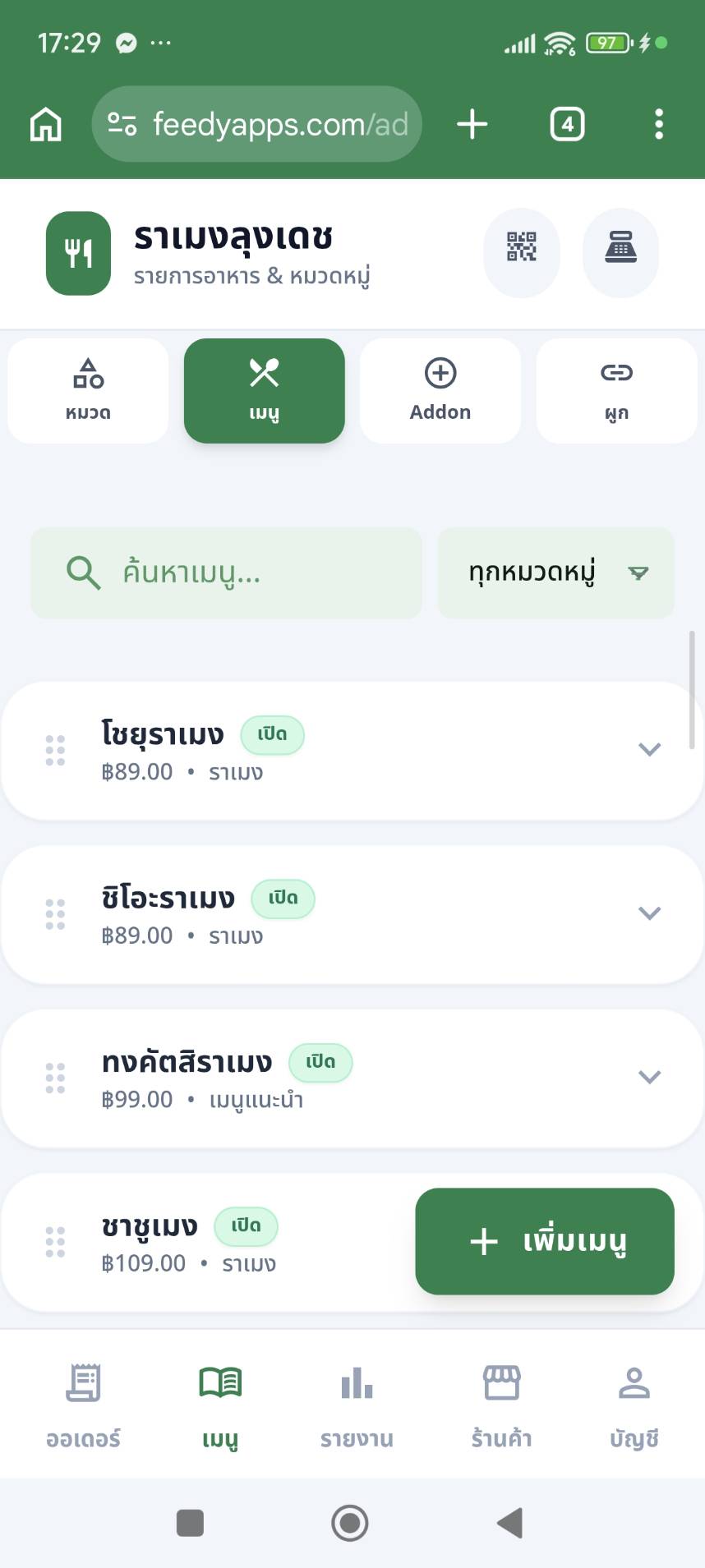Add a new menu with เพิ่มเมนู
Screen dimensions: 705x1568
click(x=545, y=1241)
